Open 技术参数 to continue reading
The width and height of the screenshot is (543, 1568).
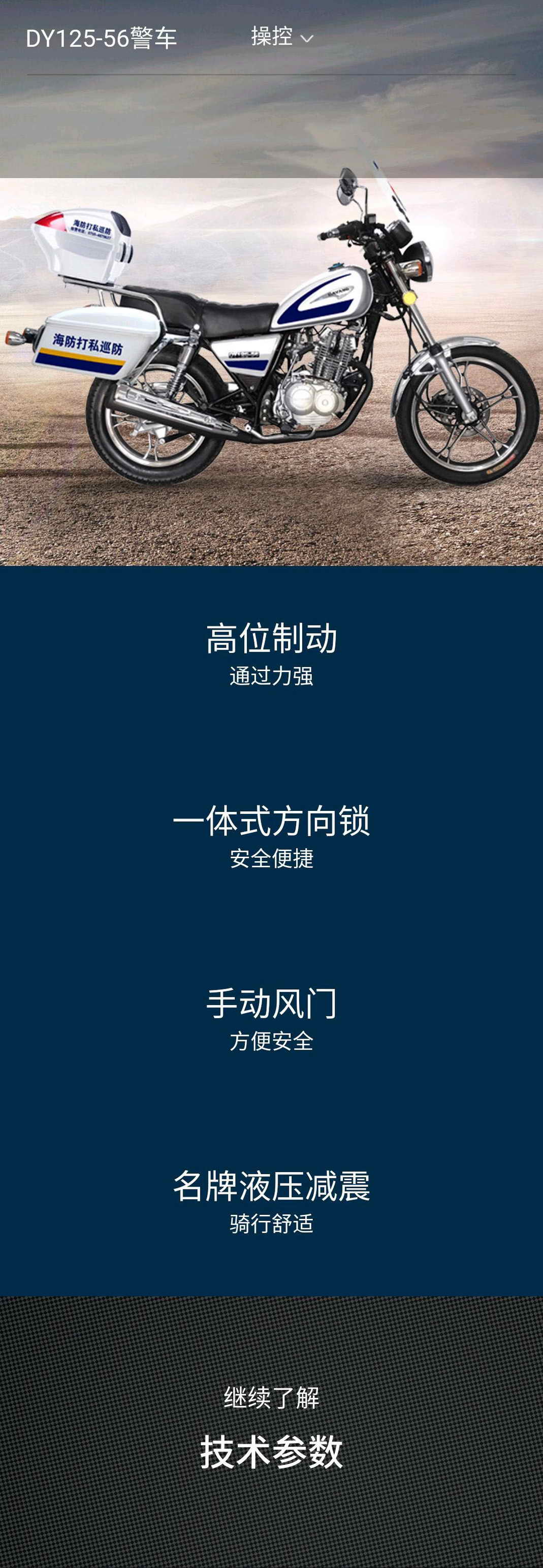(x=271, y=1452)
